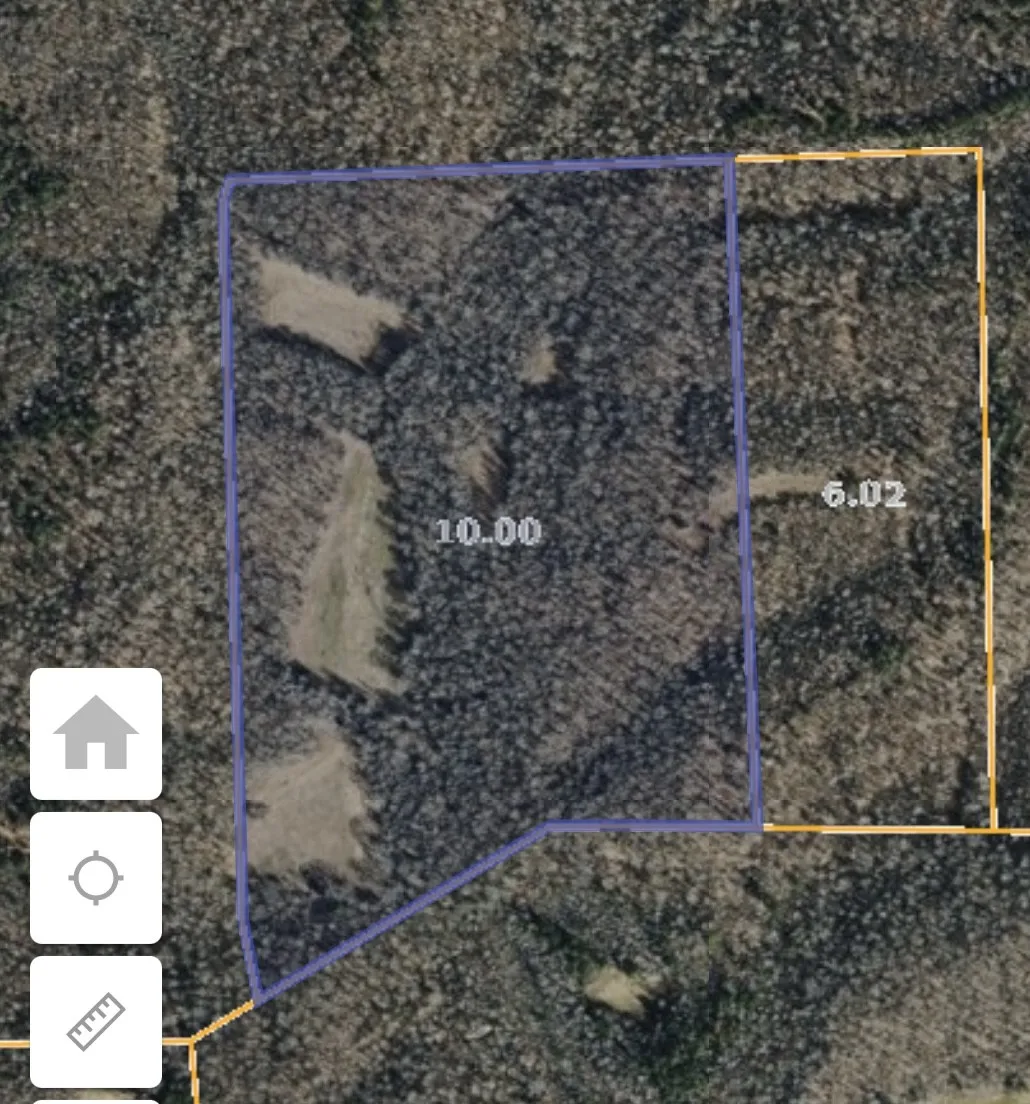Reset map to home extent
Viewport: 1030px width, 1104px height.
96,733
